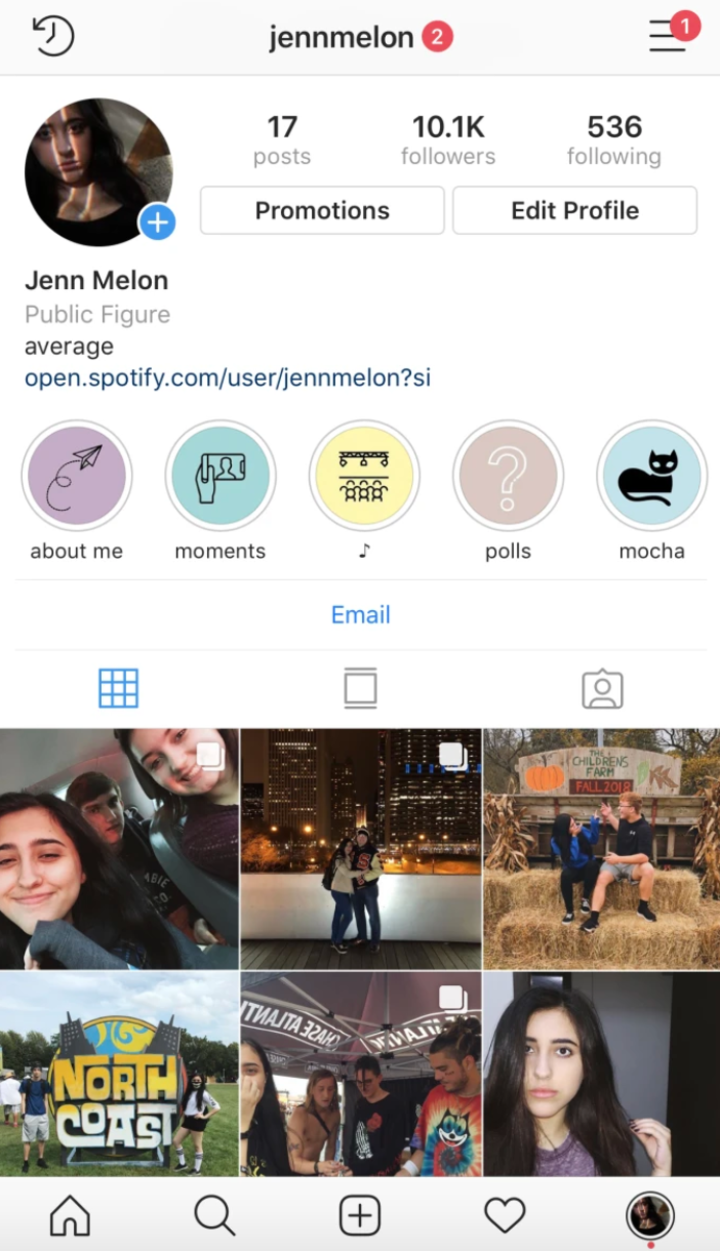View the 'moments' highlight
Screen dimensions: 720x1251
click(x=220, y=475)
